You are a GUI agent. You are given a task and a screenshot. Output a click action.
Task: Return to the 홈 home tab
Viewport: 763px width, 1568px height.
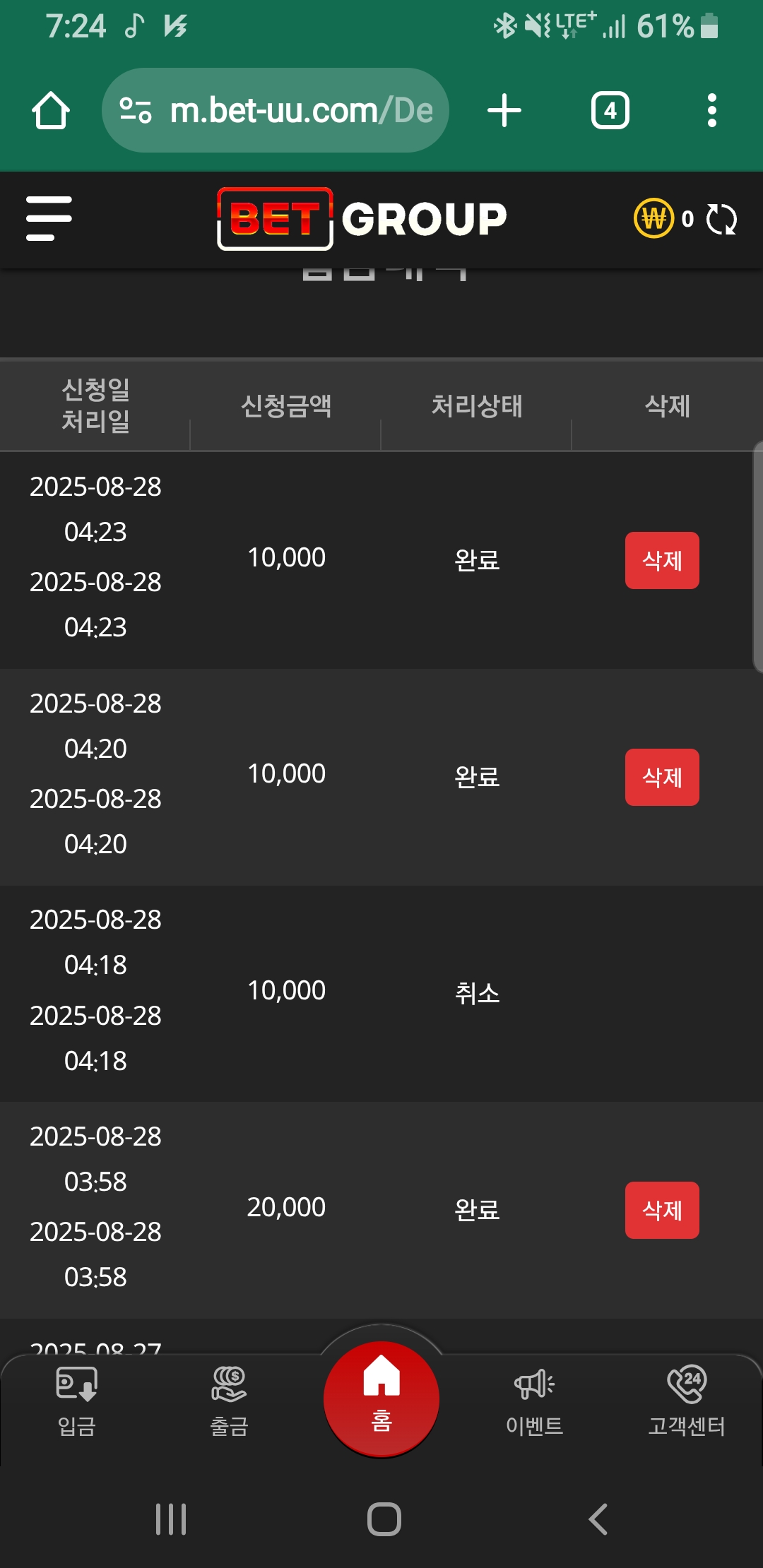(381, 1398)
